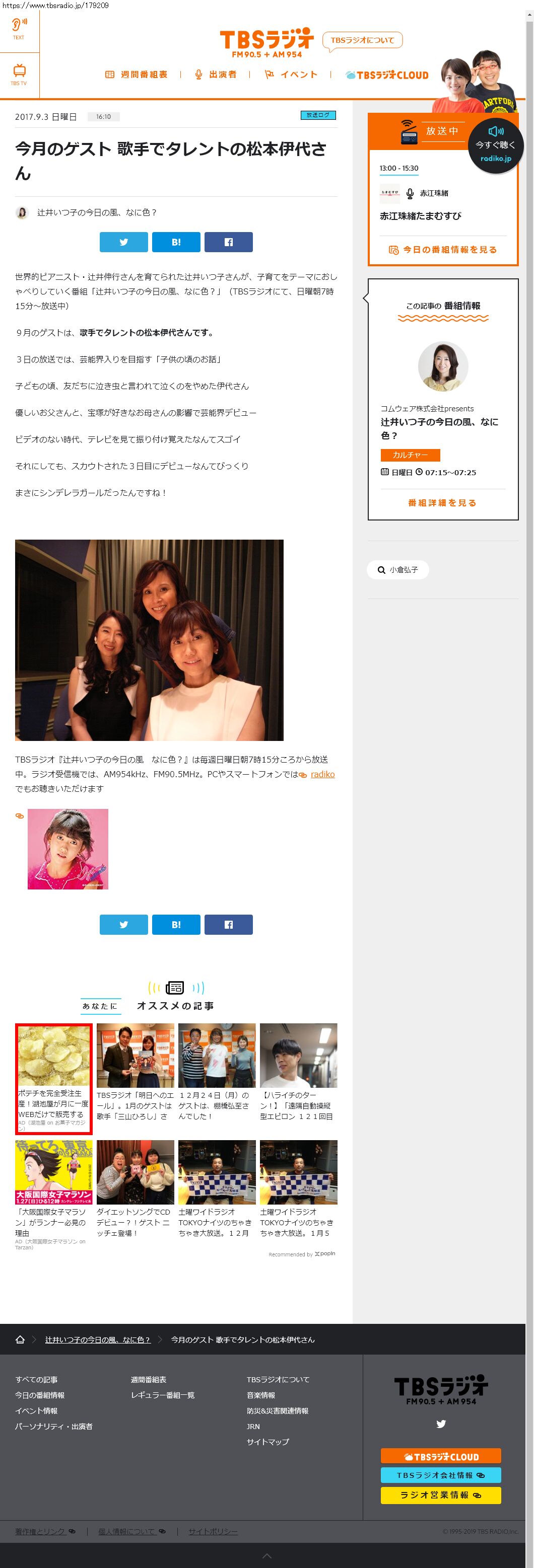Open the カルチャー category tag
The width and height of the screenshot is (534, 1568).
(410, 455)
